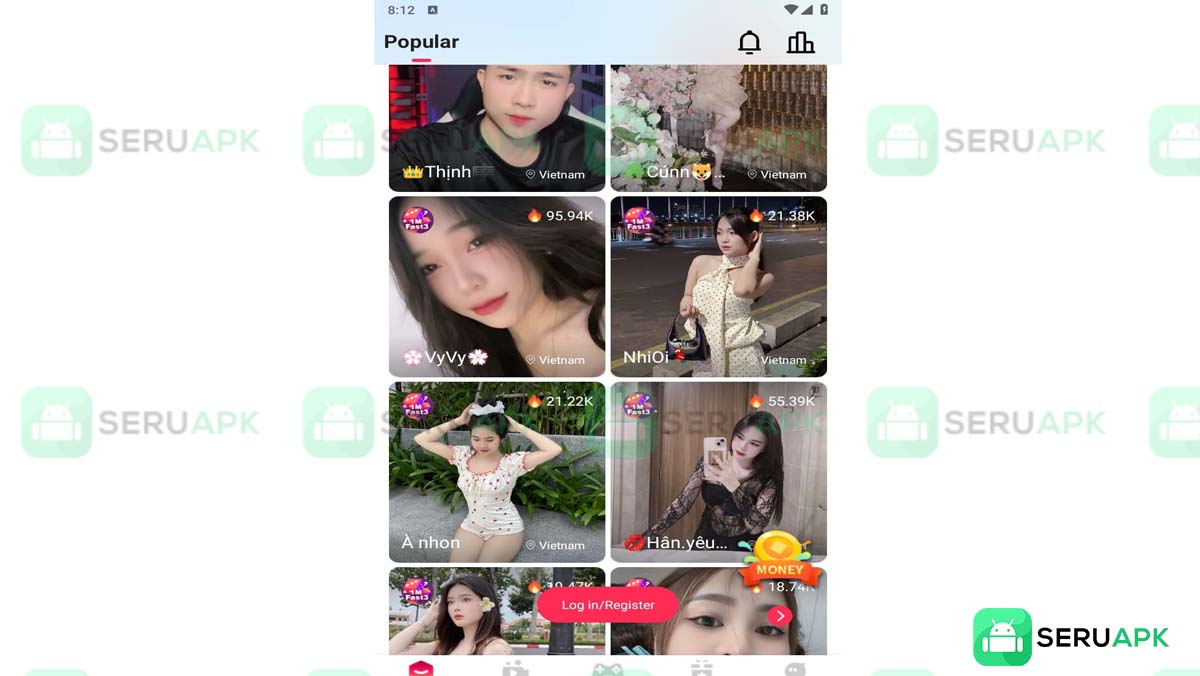
Task: Select the Popular tab
Action: 421,42
